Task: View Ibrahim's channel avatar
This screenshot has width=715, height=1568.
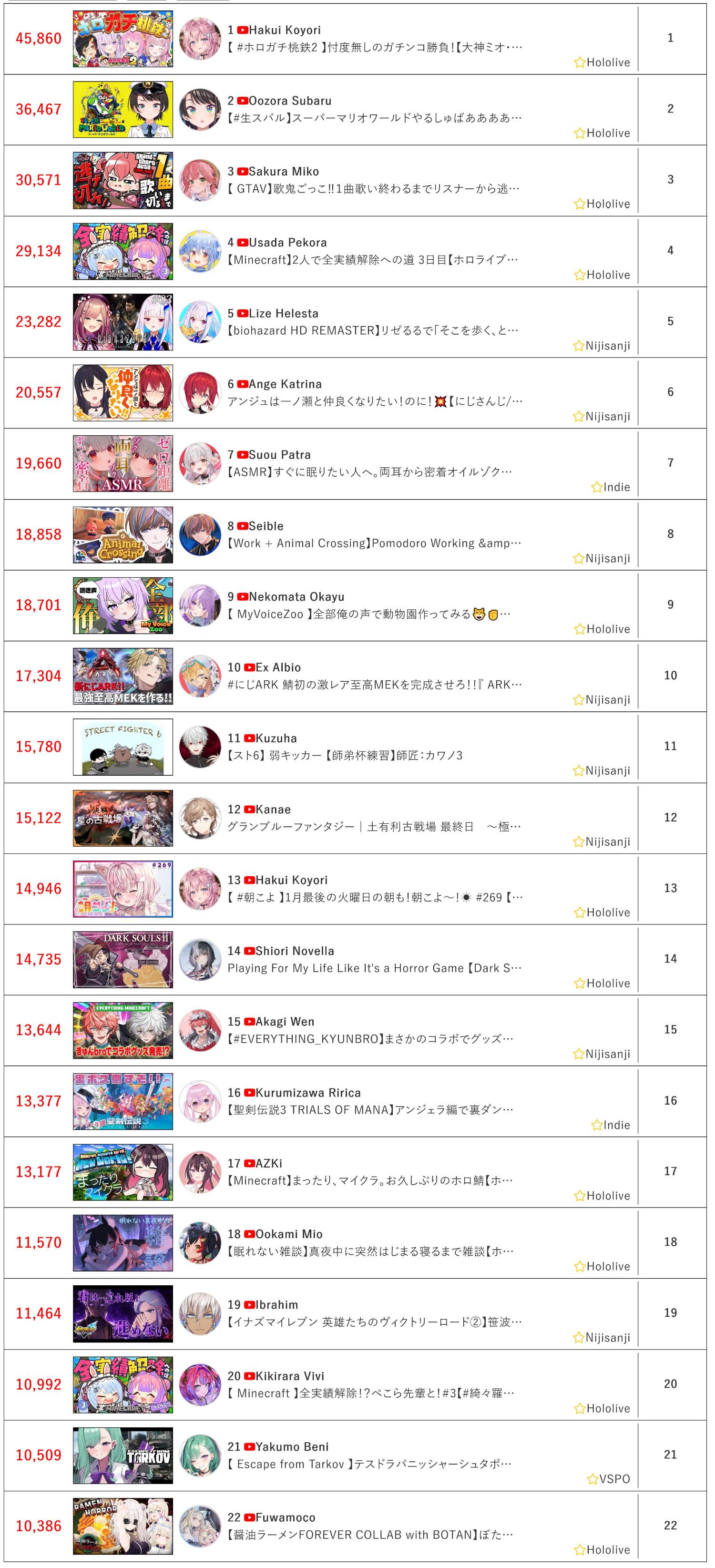Action: (x=200, y=1313)
